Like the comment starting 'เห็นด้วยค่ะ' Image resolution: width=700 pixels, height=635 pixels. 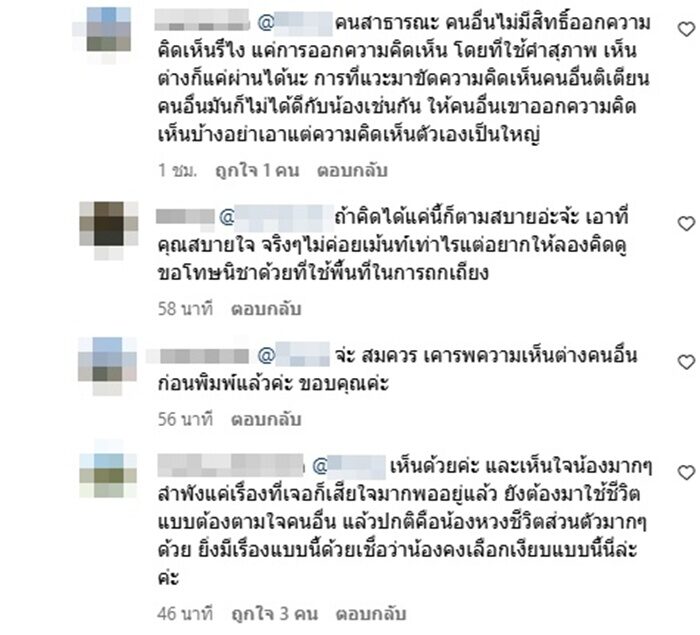click(x=684, y=470)
